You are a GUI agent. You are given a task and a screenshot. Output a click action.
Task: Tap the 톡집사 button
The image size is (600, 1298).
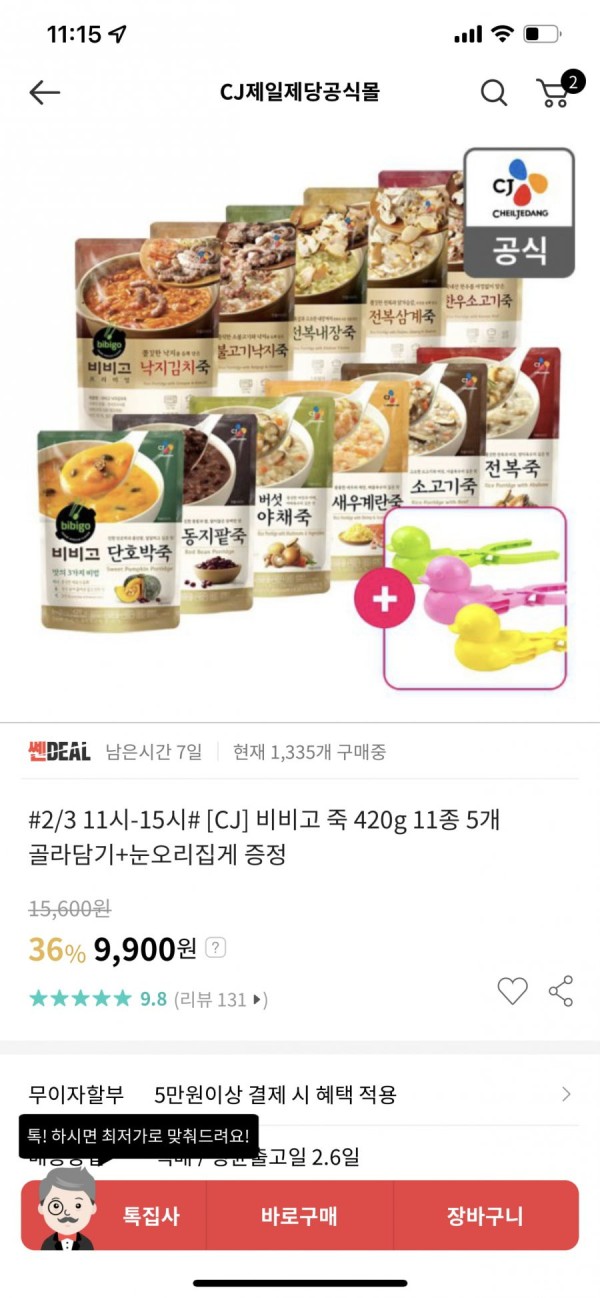(150, 1216)
